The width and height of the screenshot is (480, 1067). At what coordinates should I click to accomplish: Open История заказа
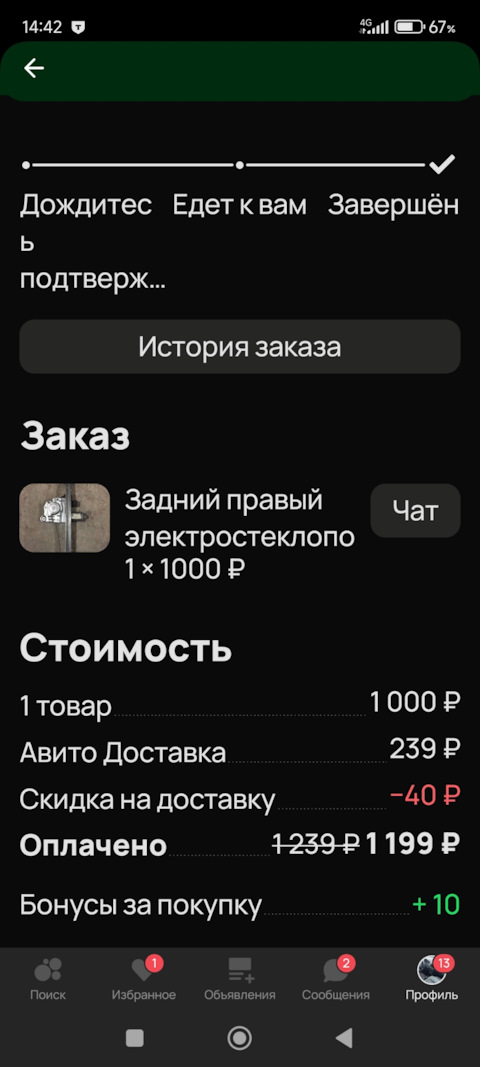[x=240, y=347]
